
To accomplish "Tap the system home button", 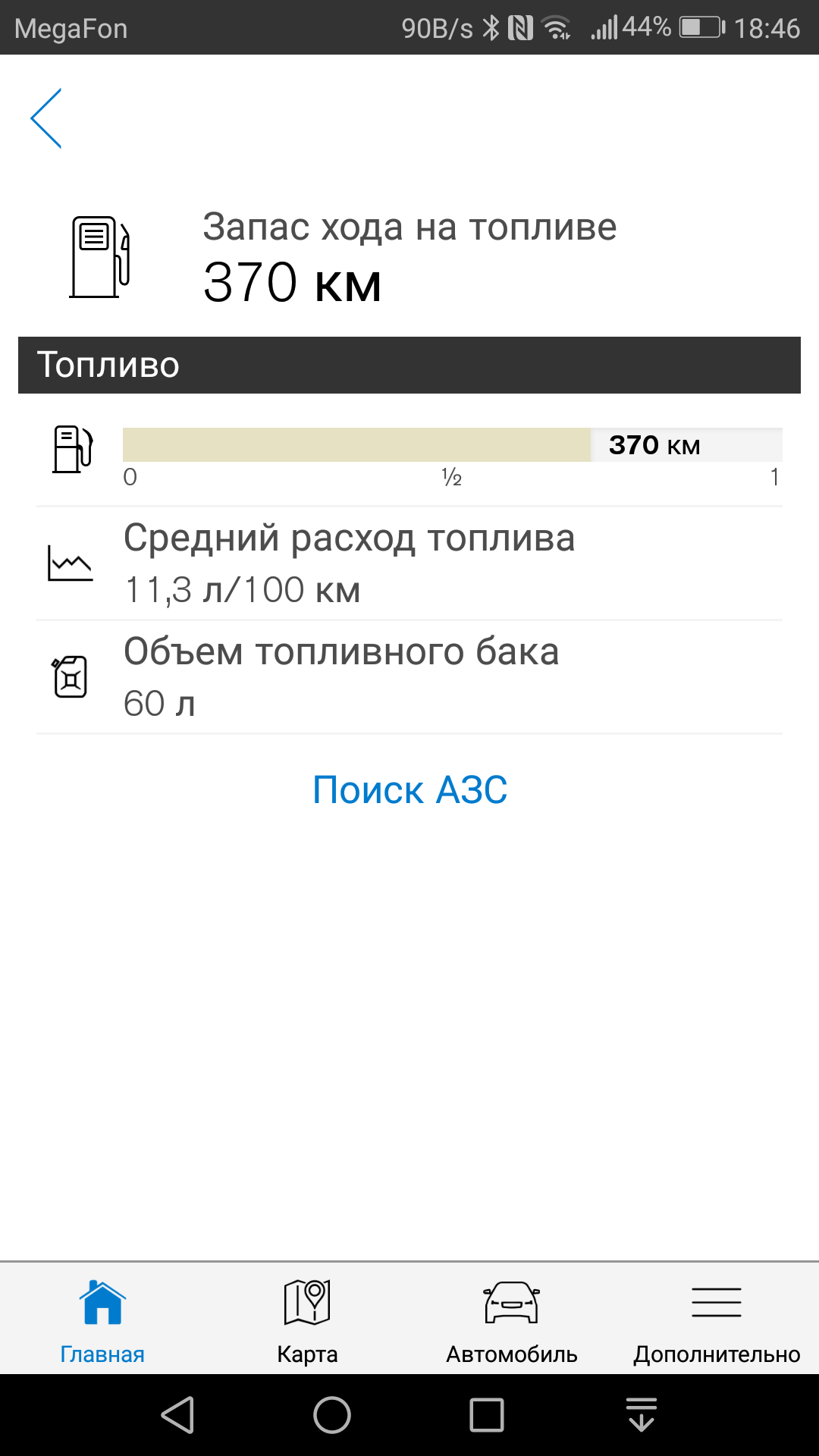I will point(332,1415).
